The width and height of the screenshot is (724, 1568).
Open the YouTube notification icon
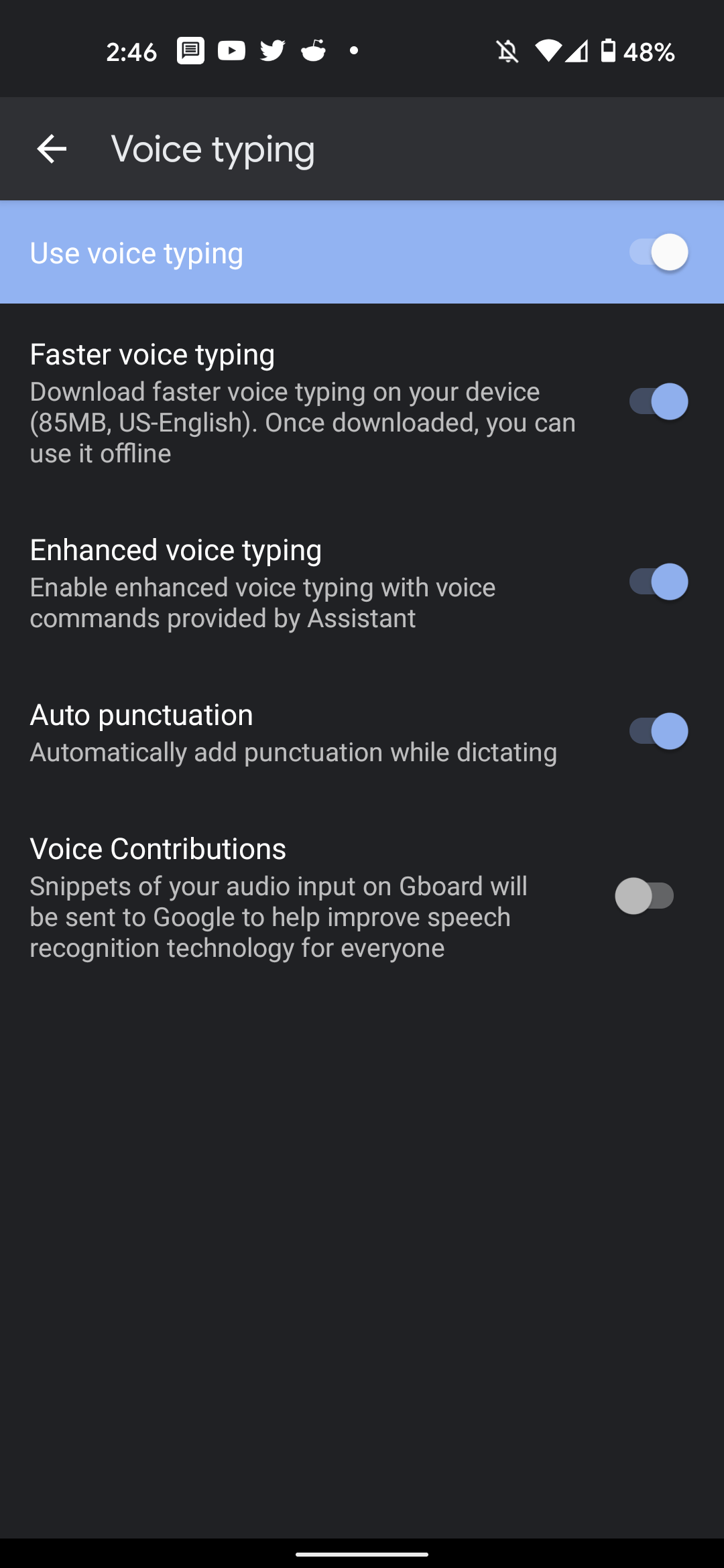coord(231,51)
